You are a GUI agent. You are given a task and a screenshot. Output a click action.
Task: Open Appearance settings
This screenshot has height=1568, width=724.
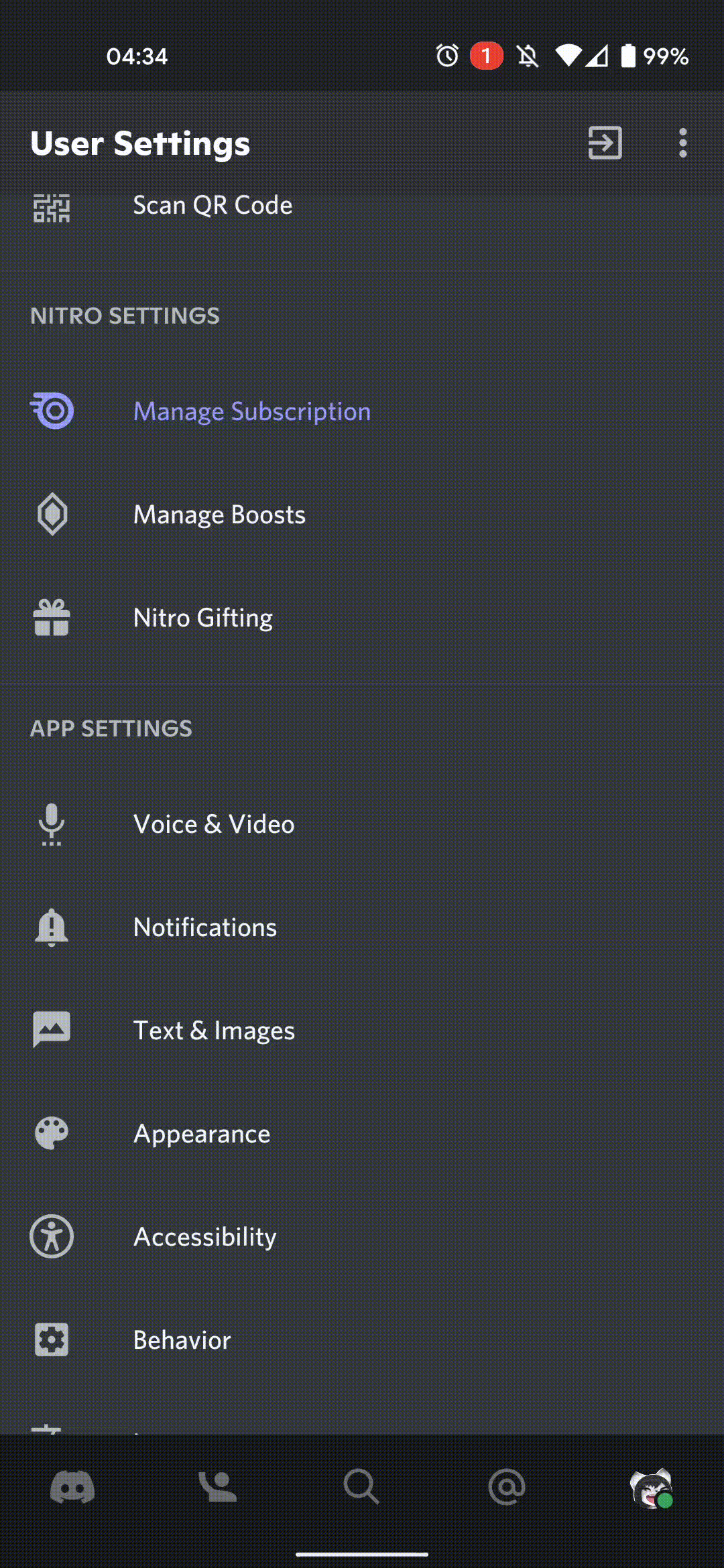coord(362,1133)
